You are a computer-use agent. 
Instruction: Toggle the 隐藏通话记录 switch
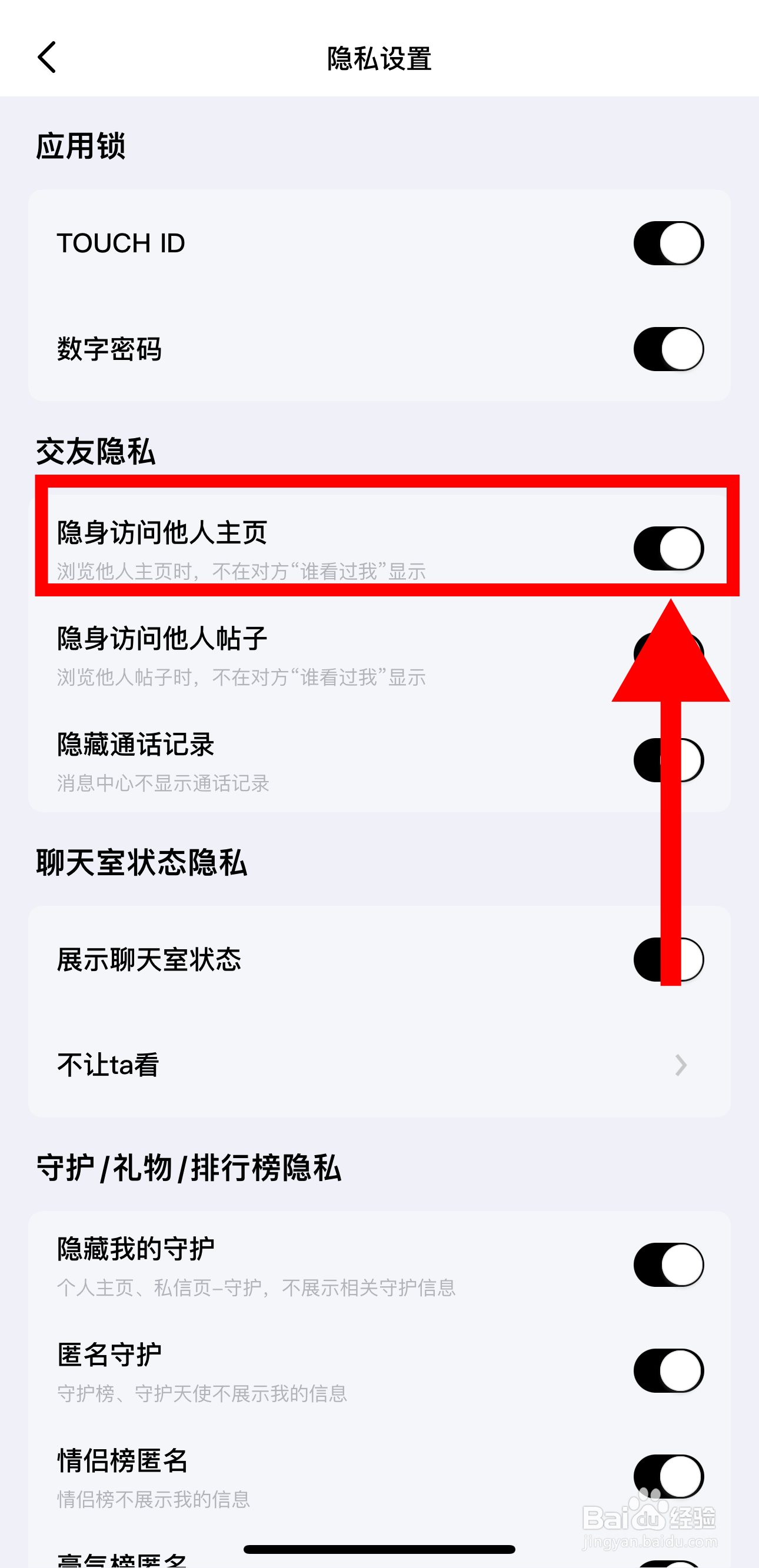click(x=668, y=759)
